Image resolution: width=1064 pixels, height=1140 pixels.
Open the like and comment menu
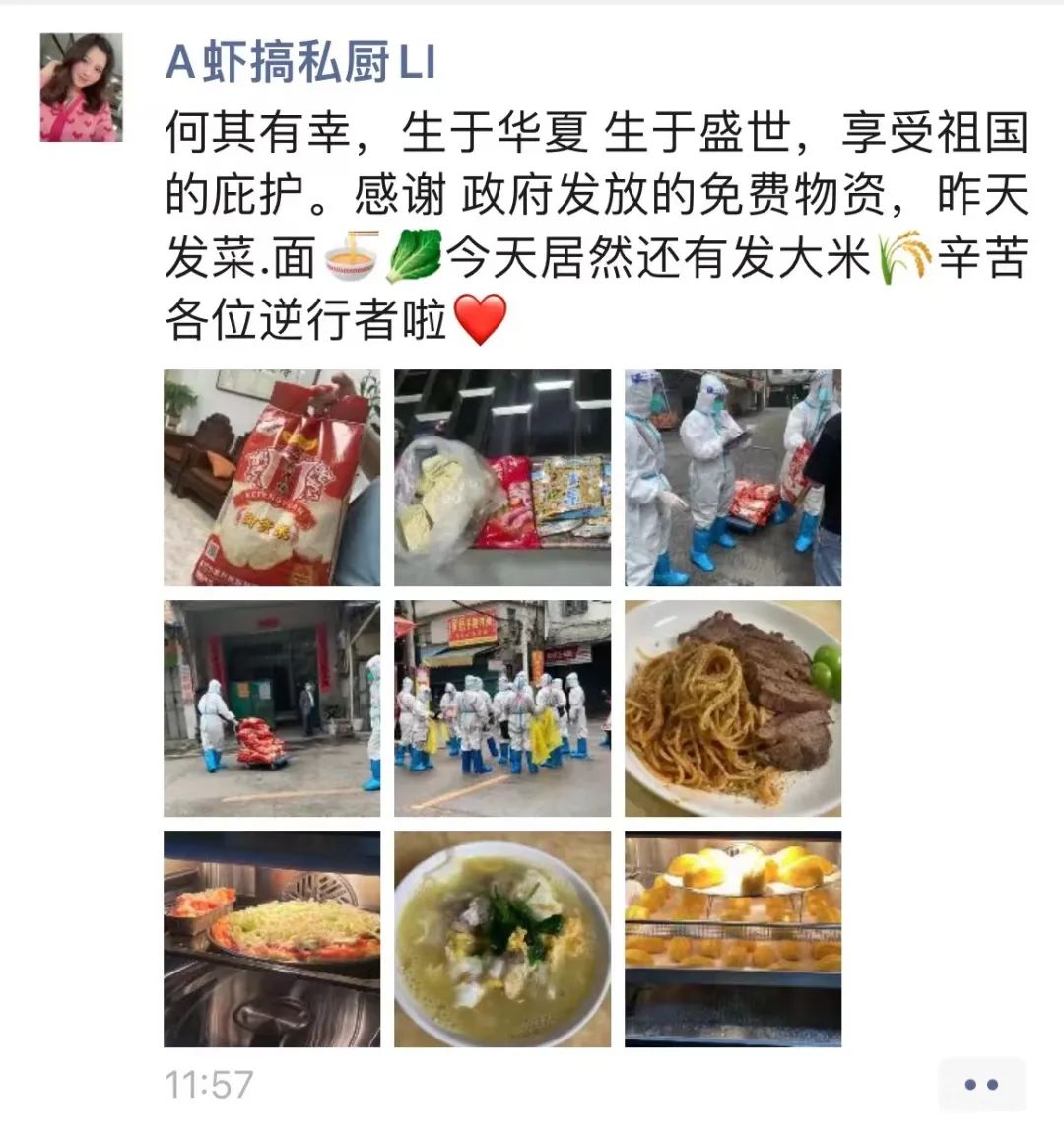(981, 1085)
